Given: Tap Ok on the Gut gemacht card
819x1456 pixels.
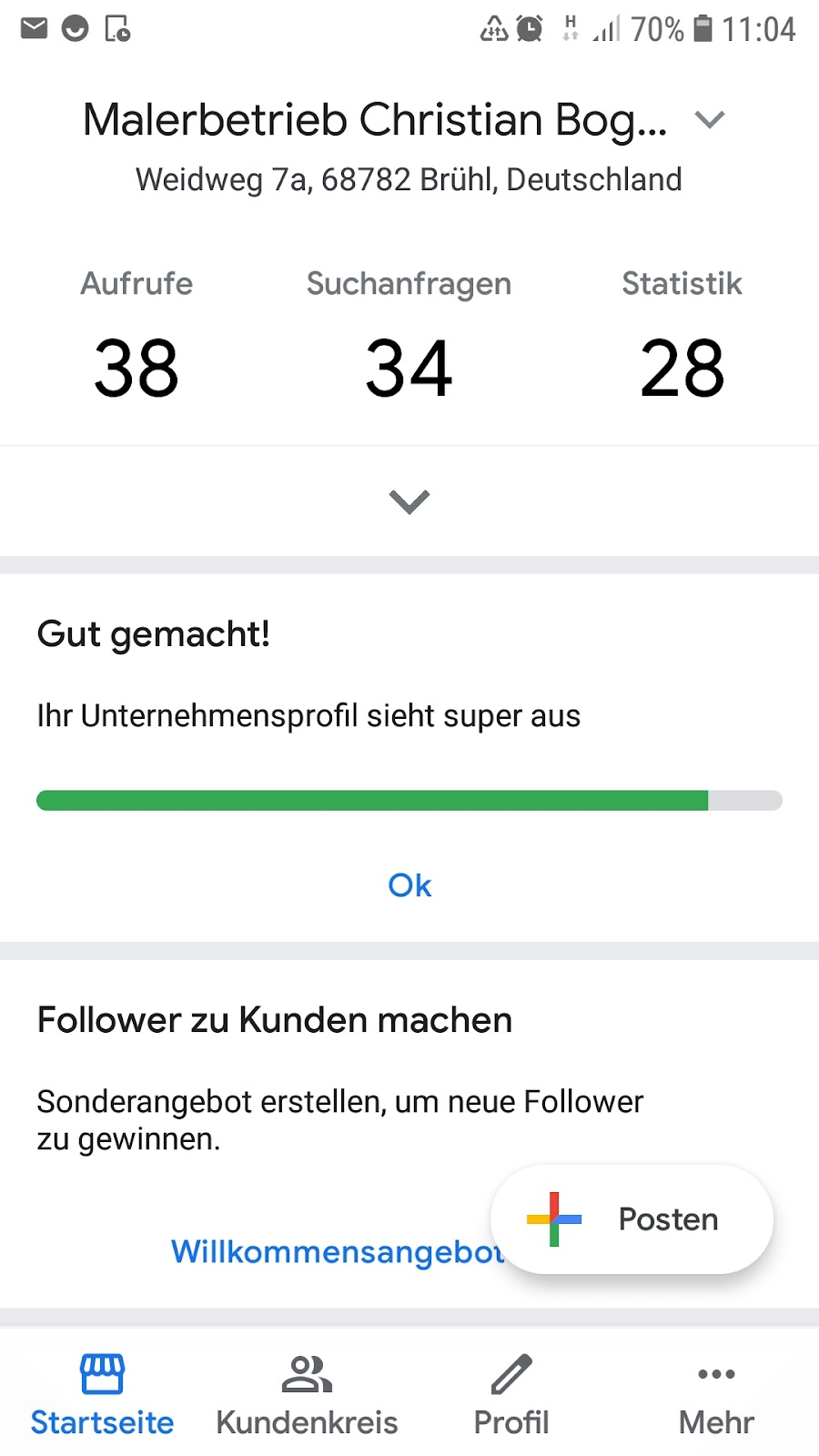Looking at the screenshot, I should tap(409, 885).
